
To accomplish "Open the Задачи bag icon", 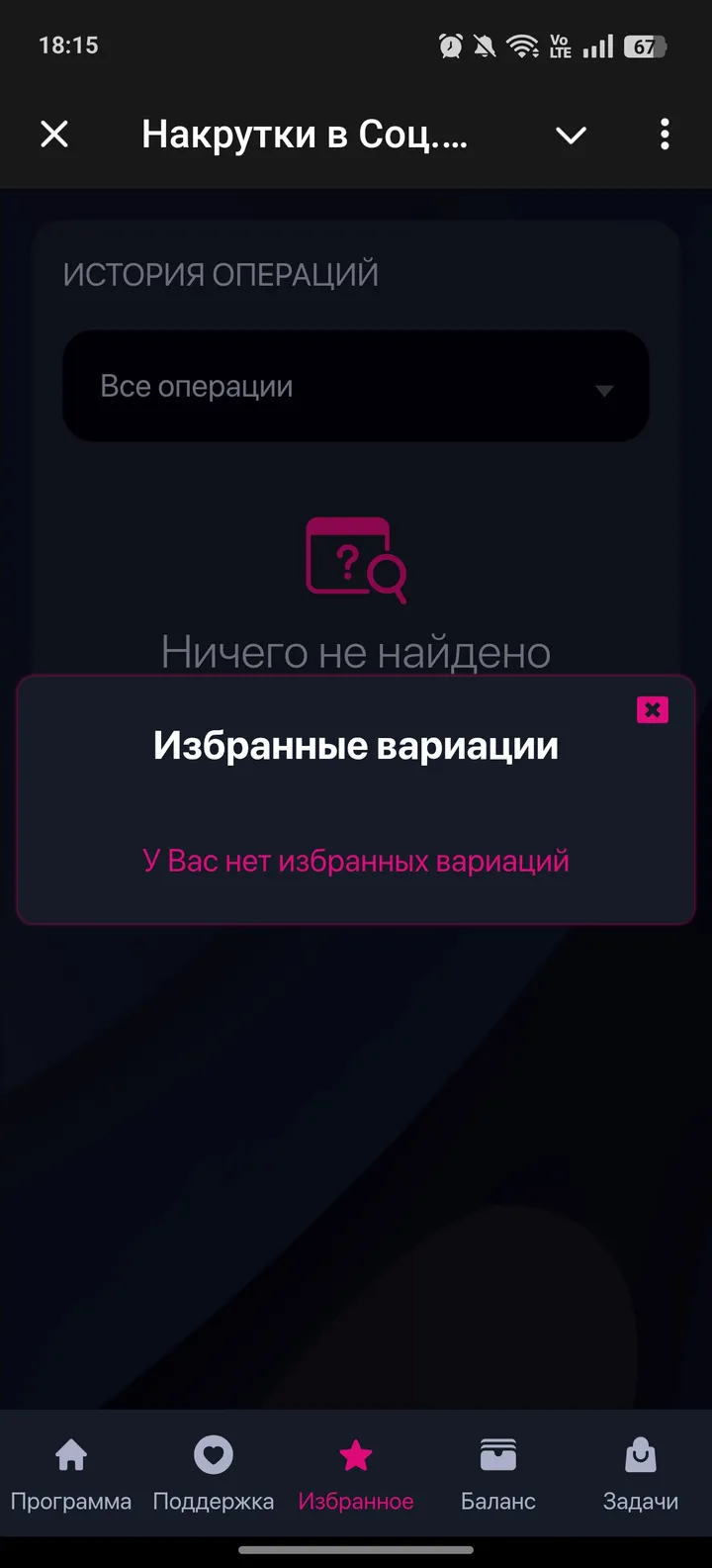I will [x=640, y=1454].
